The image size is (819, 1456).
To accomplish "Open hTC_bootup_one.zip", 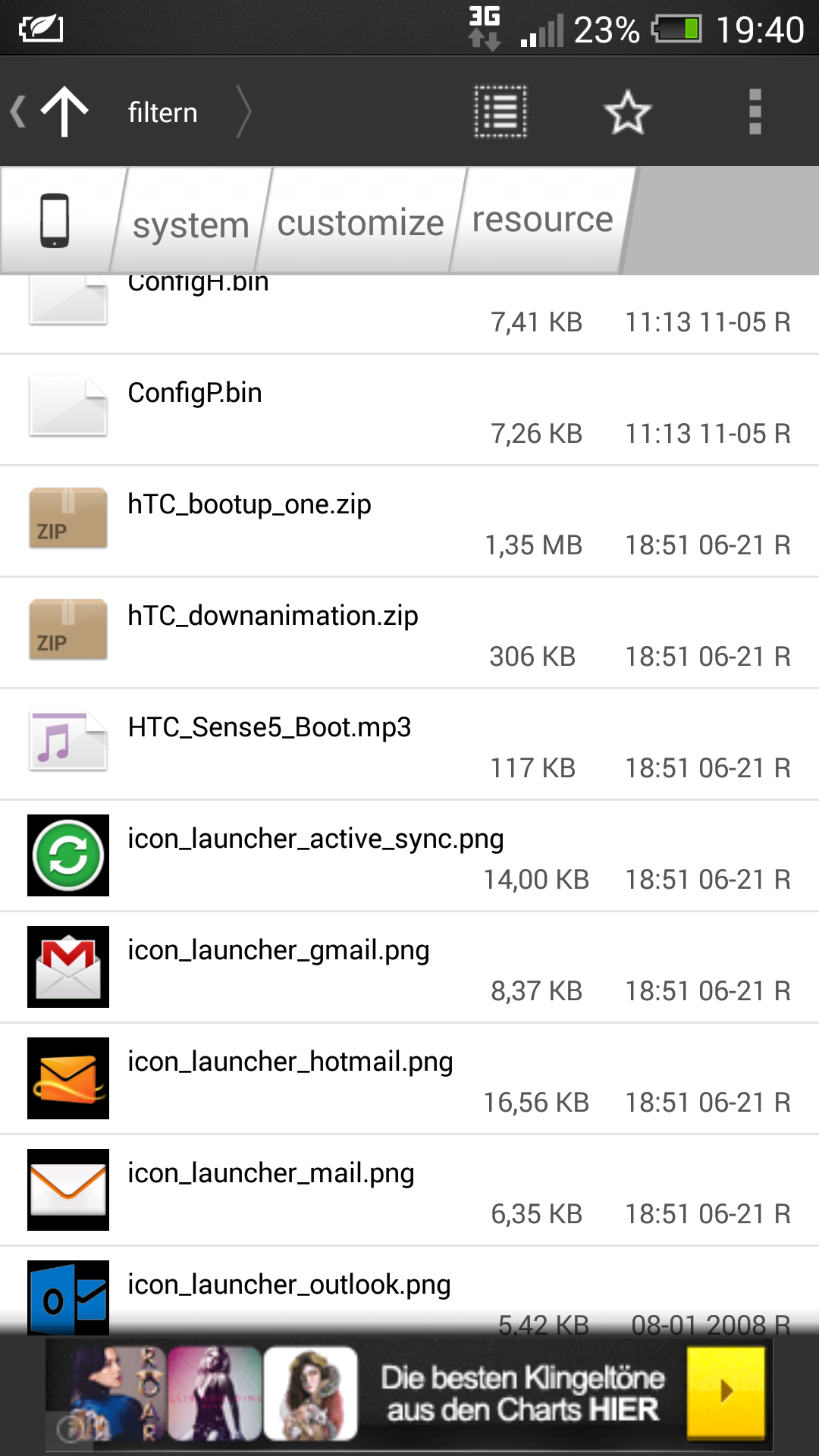I will point(409,522).
